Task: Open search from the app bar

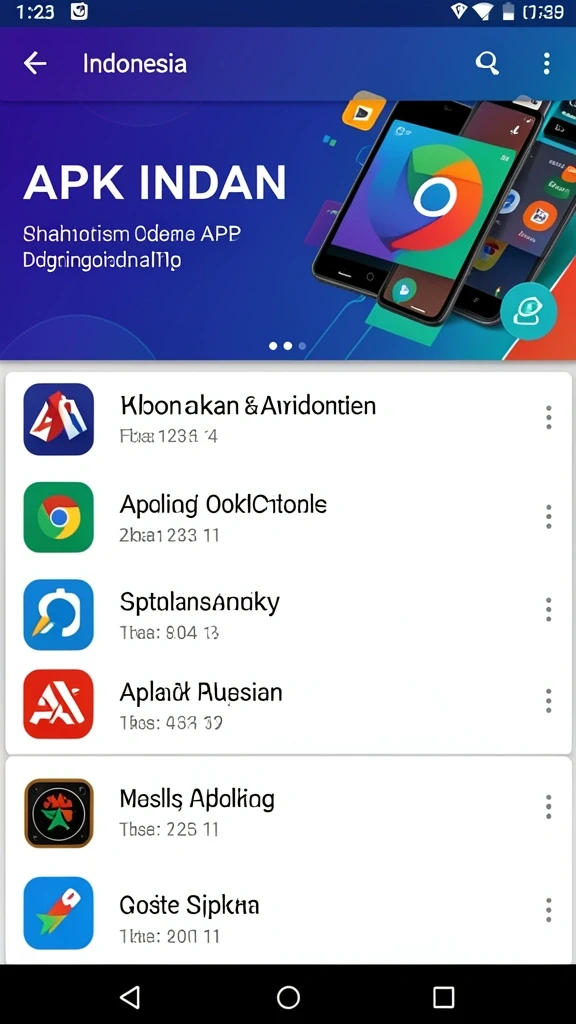Action: point(487,63)
